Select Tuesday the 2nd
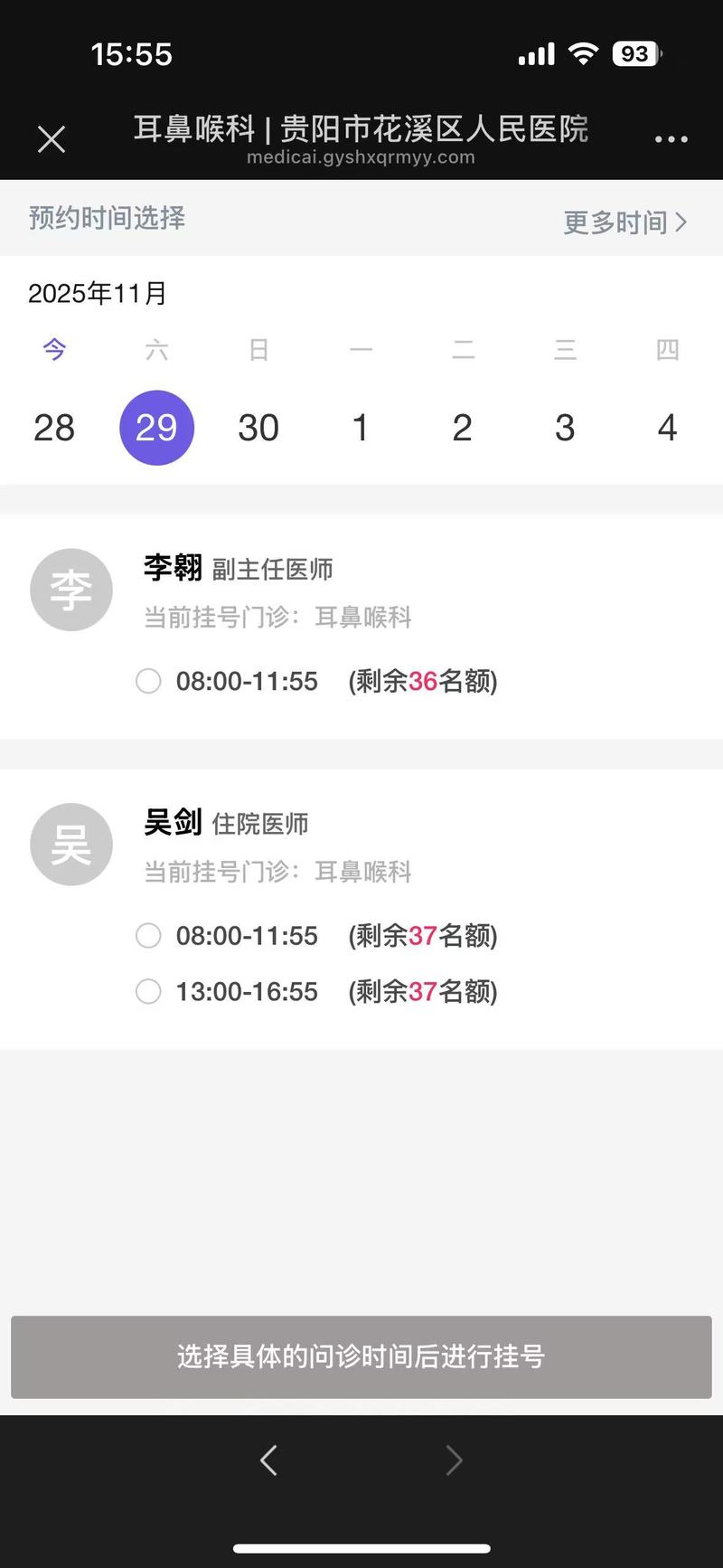Screen dimensions: 723x1568 pos(463,428)
